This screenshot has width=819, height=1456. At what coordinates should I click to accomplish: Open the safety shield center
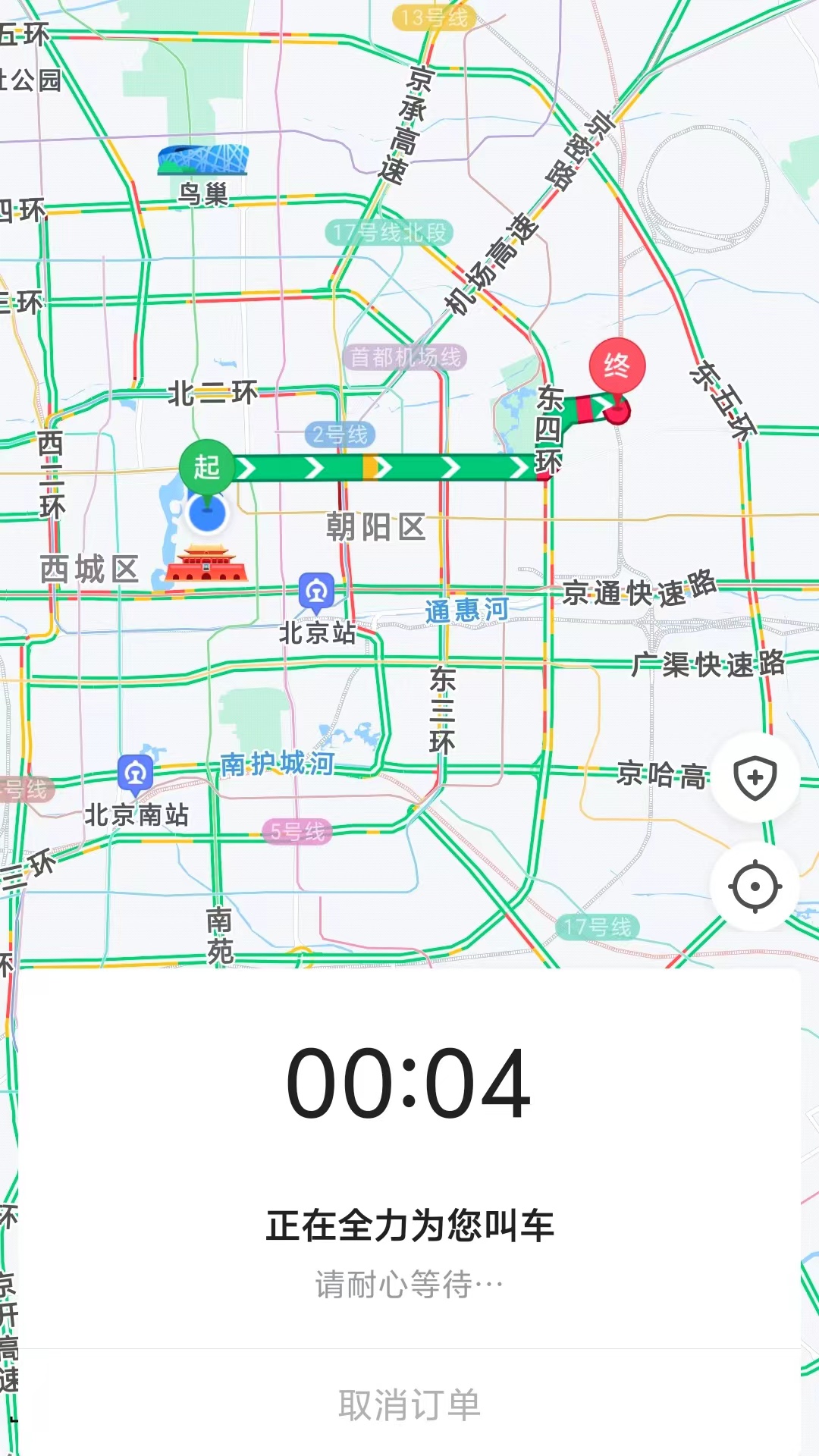755,777
